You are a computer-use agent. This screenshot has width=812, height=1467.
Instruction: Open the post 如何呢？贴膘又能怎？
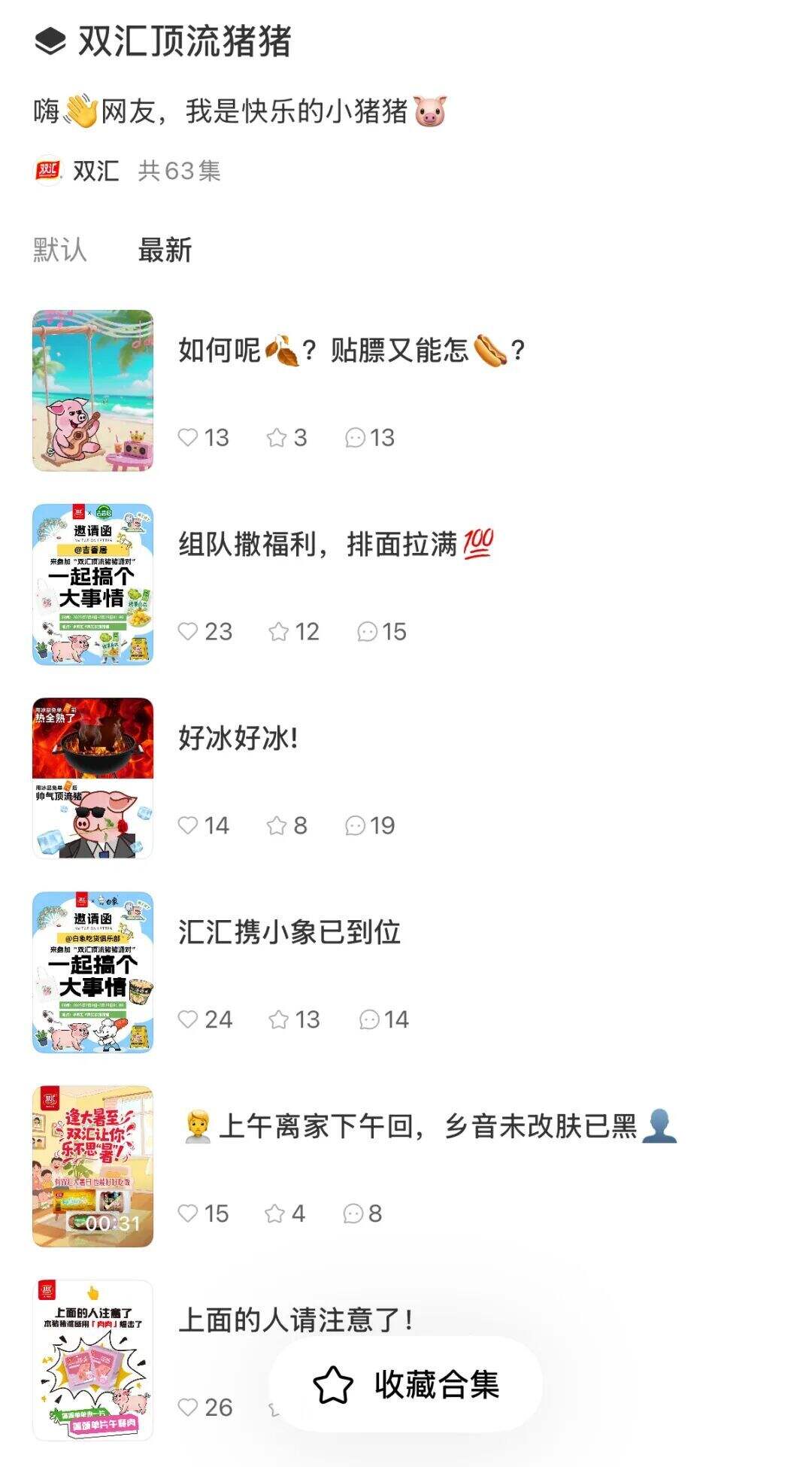pyautogui.click(x=351, y=351)
